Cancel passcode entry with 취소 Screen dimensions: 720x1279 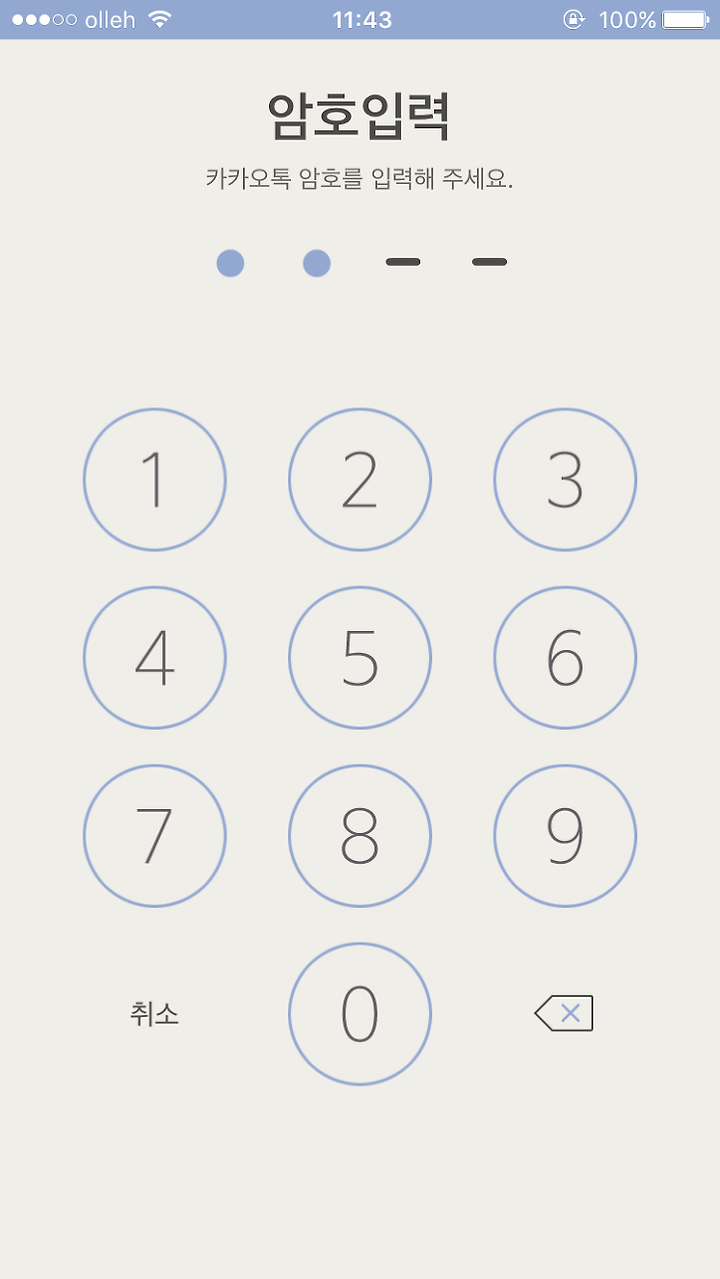pyautogui.click(x=155, y=1014)
